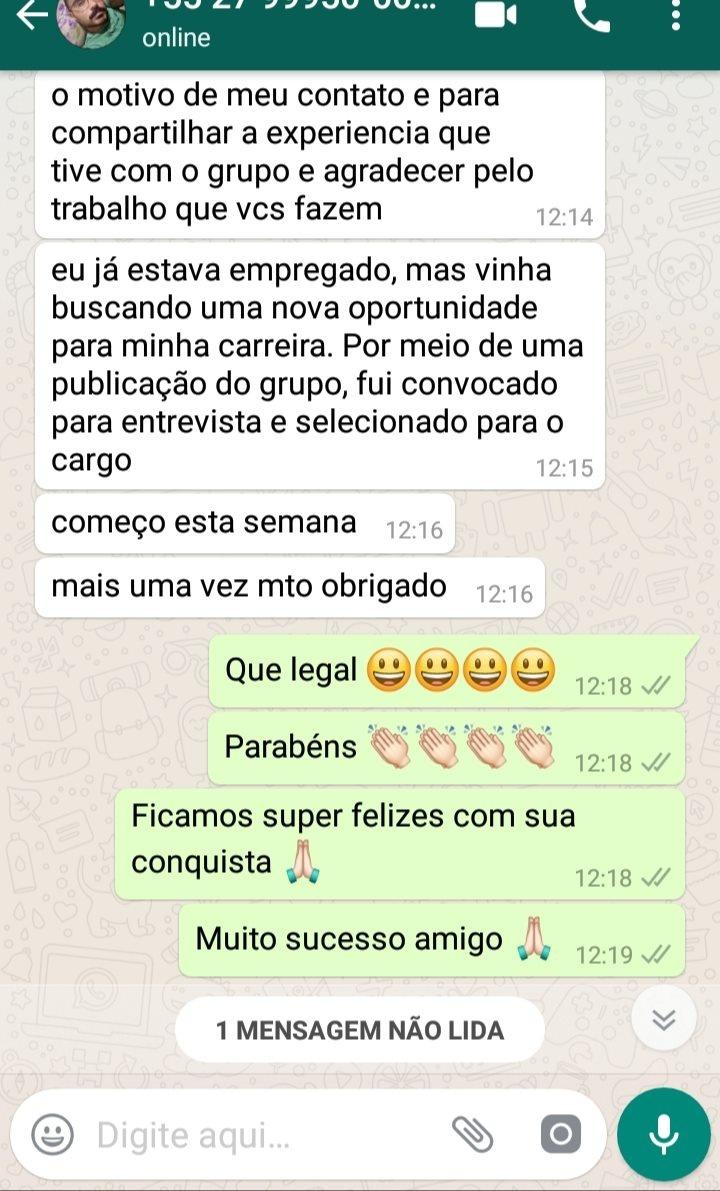Screen dimensions: 720x1191
Task: Open the overflow menu
Action: tap(677, 15)
